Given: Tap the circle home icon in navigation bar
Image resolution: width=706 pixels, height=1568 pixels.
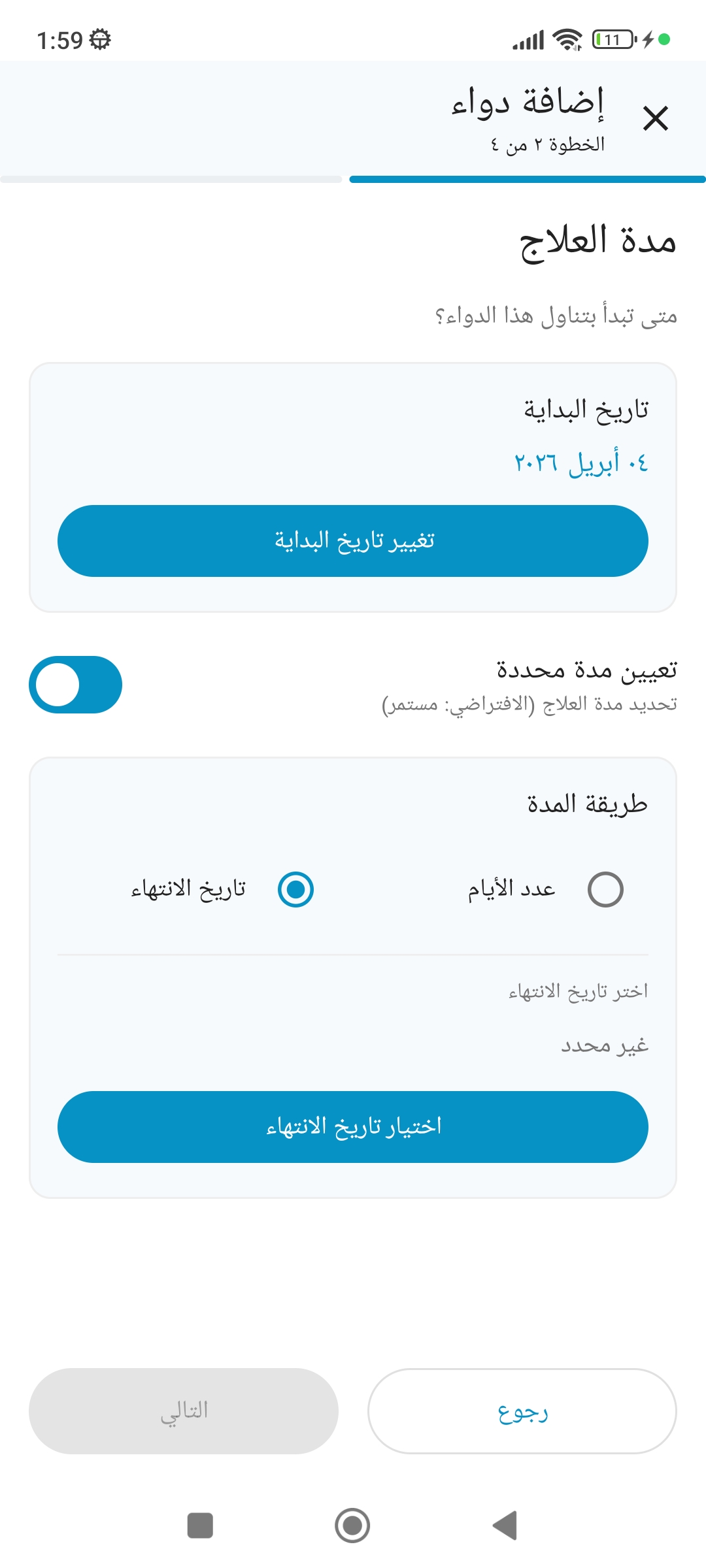Looking at the screenshot, I should pos(352,1523).
